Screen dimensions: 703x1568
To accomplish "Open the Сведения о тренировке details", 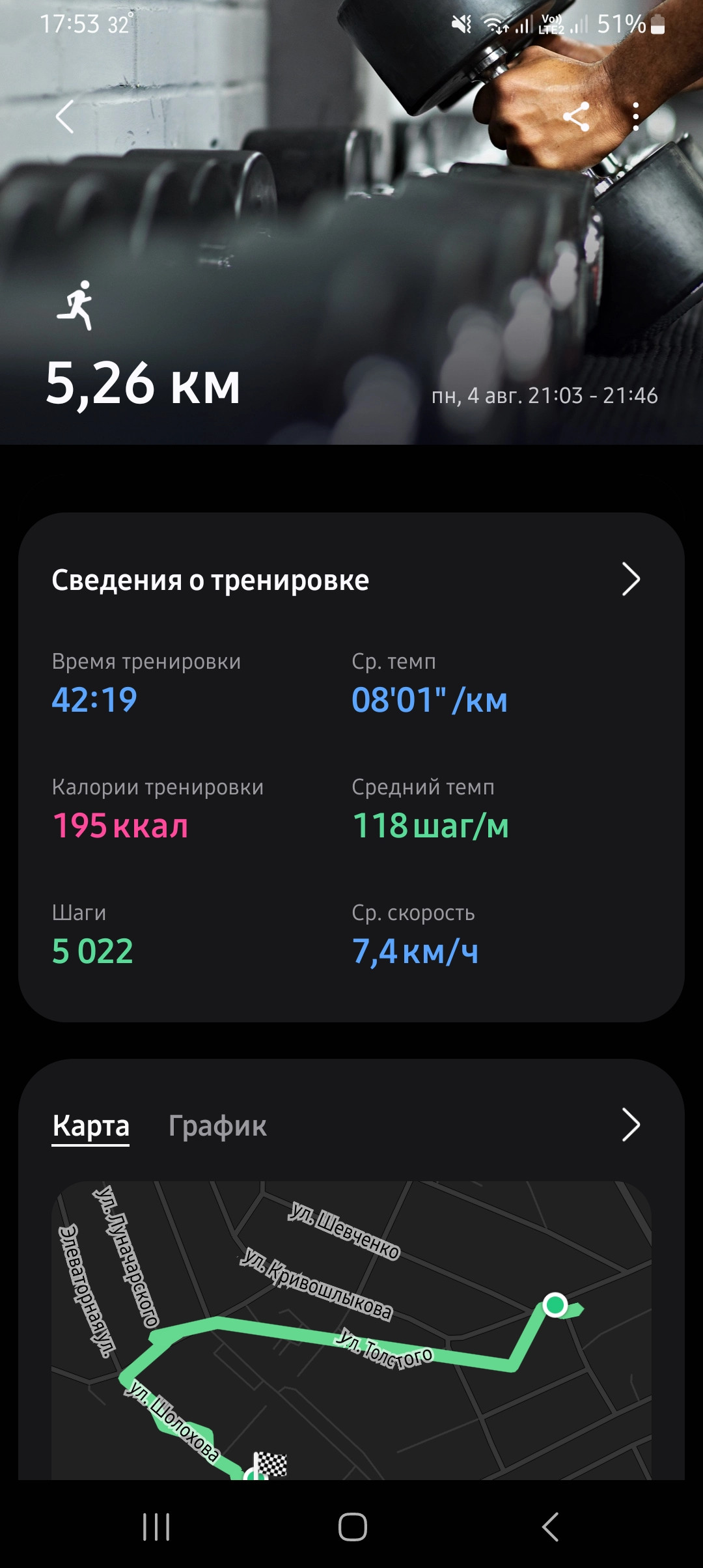I will pos(631,580).
